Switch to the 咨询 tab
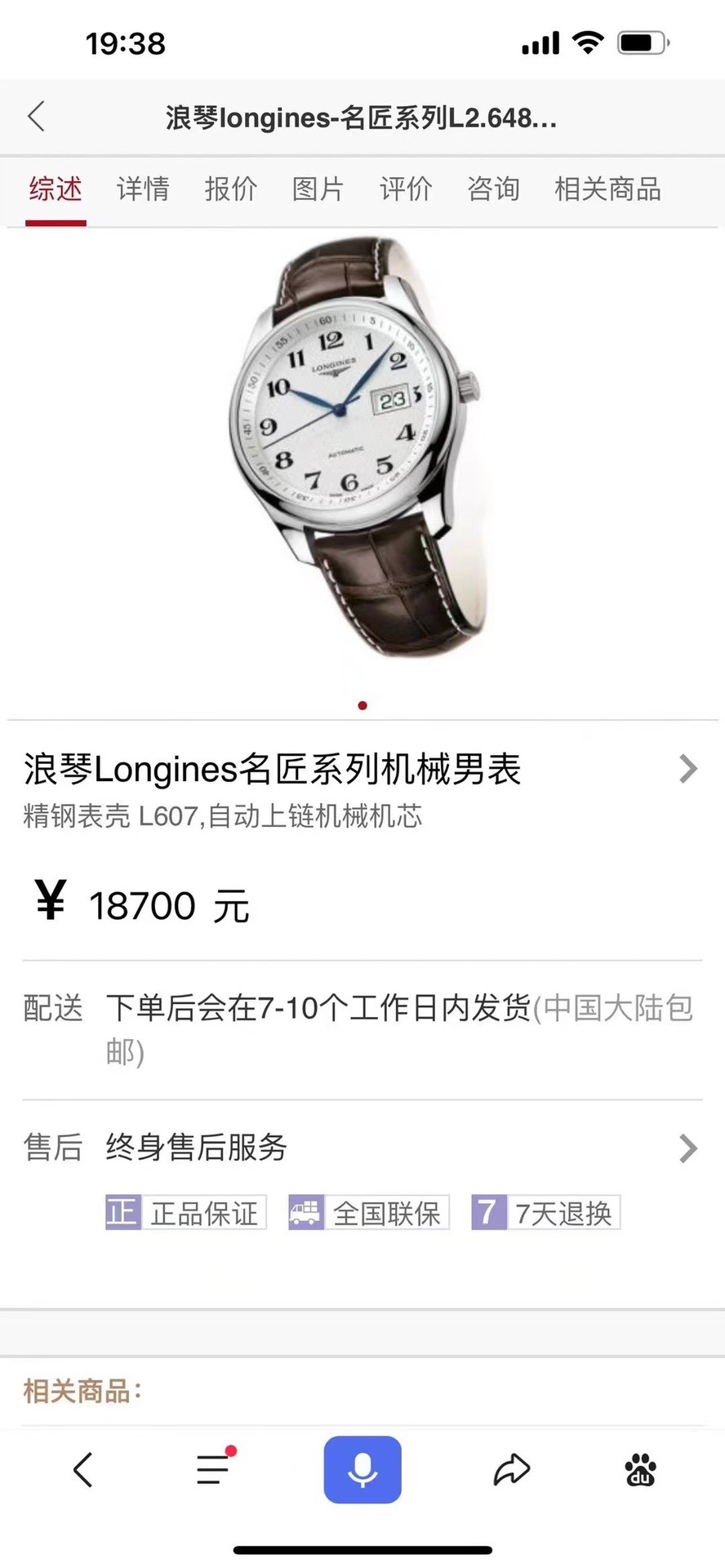 pos(493,189)
